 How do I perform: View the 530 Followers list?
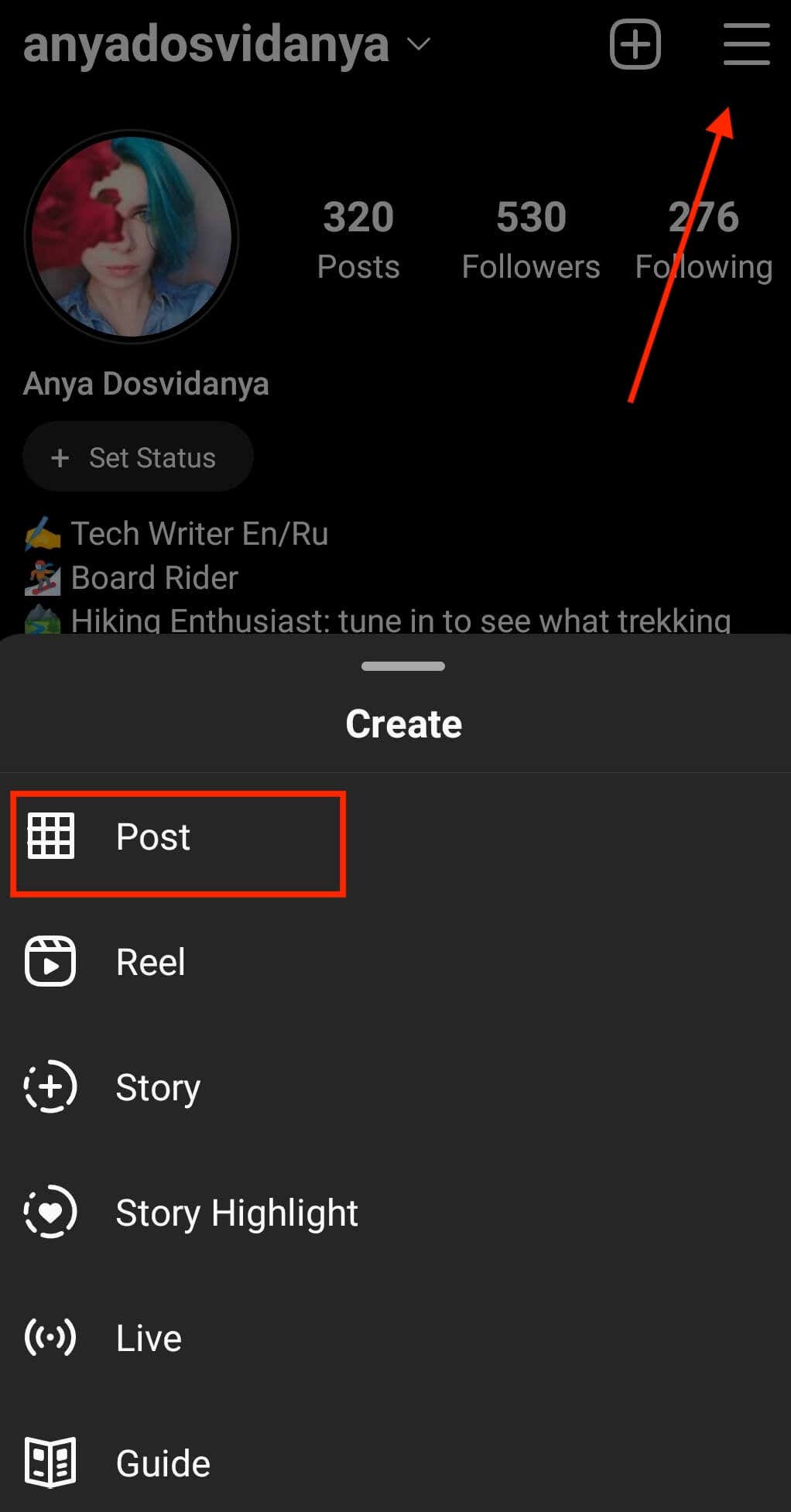[531, 238]
